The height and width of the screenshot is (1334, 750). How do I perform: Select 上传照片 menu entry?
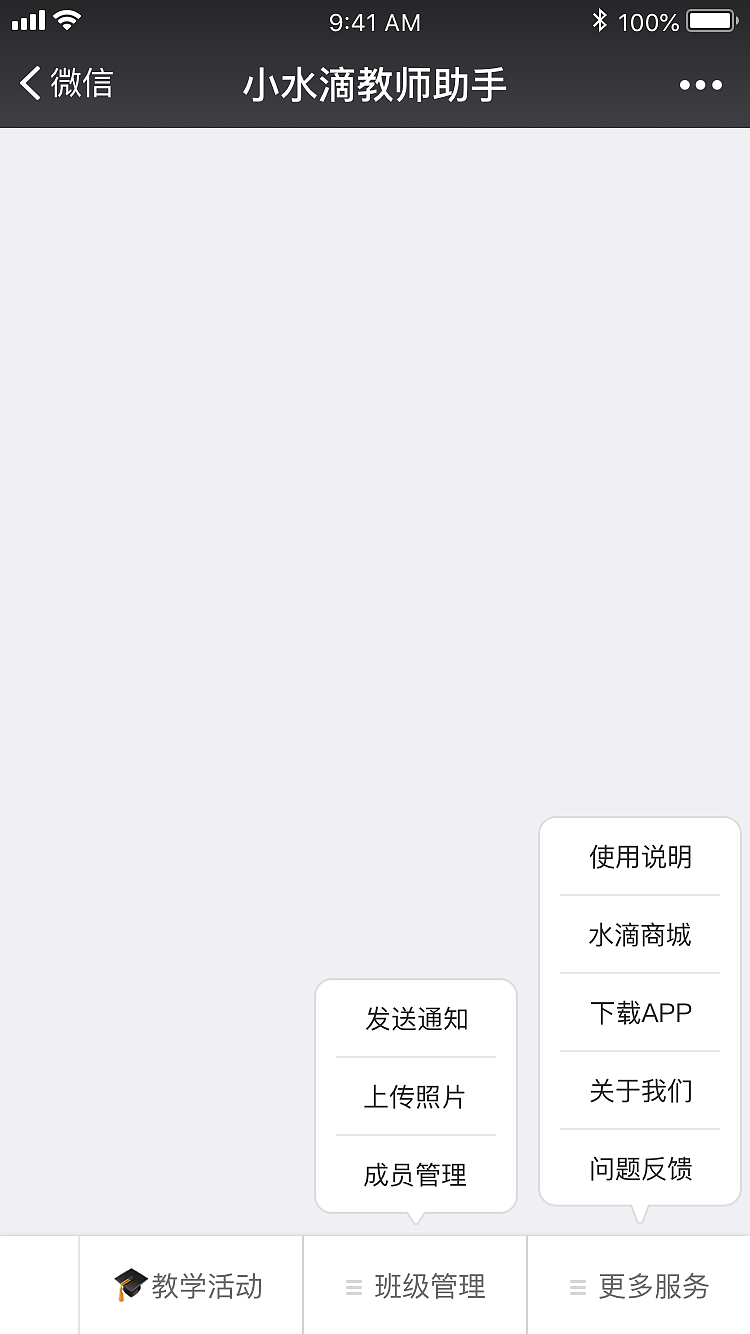pyautogui.click(x=415, y=1097)
